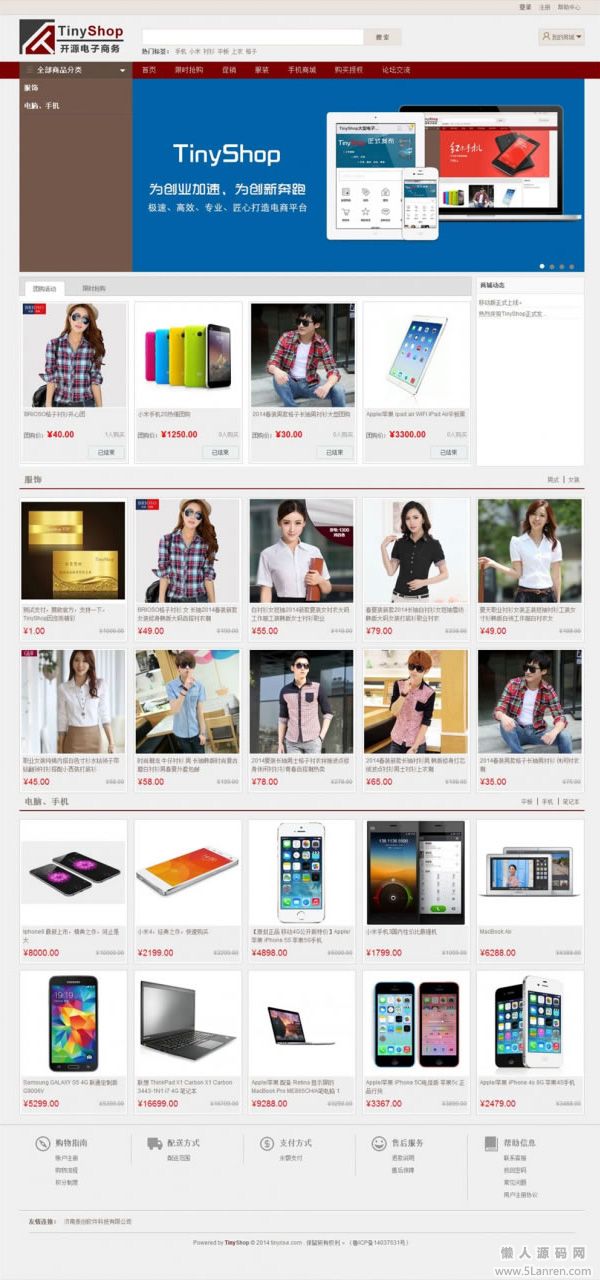Open the 论坛交流 navigation item
The image size is (600, 1280).
(x=395, y=70)
